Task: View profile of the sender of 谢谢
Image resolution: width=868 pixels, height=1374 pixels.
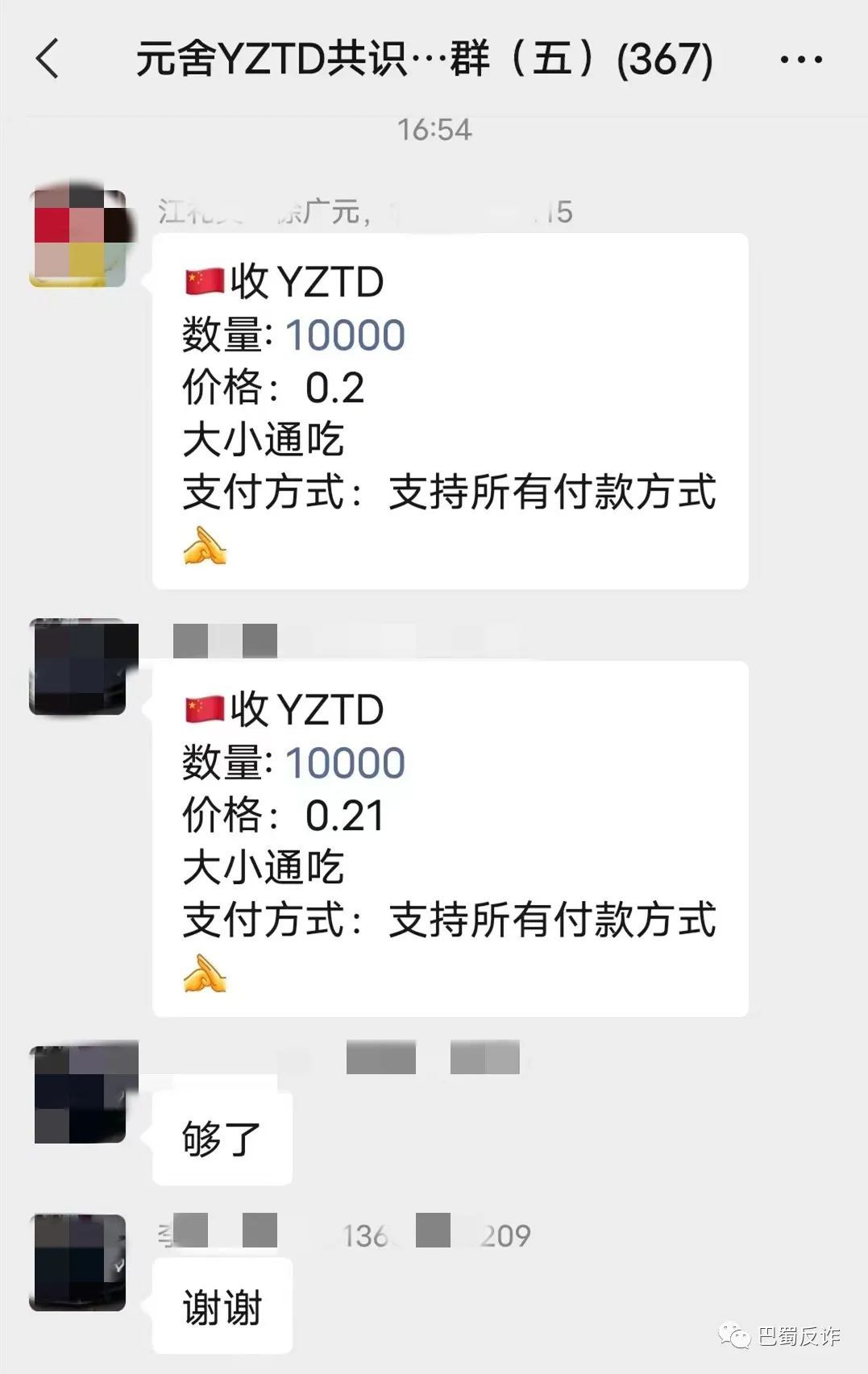Action: pyautogui.click(x=78, y=1262)
